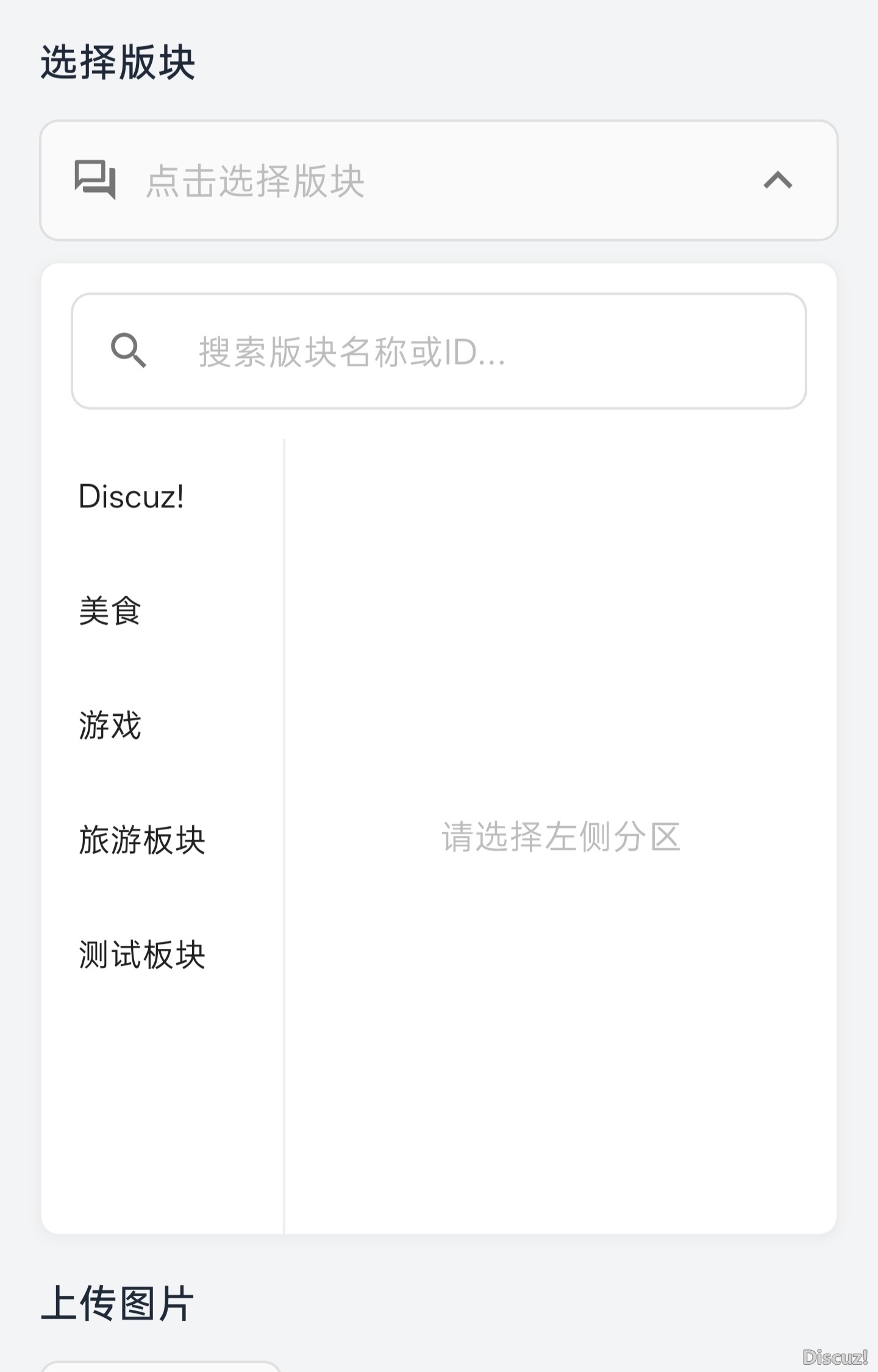The width and height of the screenshot is (878, 1372).
Task: Pick the 旅游板块 category
Action: [x=142, y=840]
